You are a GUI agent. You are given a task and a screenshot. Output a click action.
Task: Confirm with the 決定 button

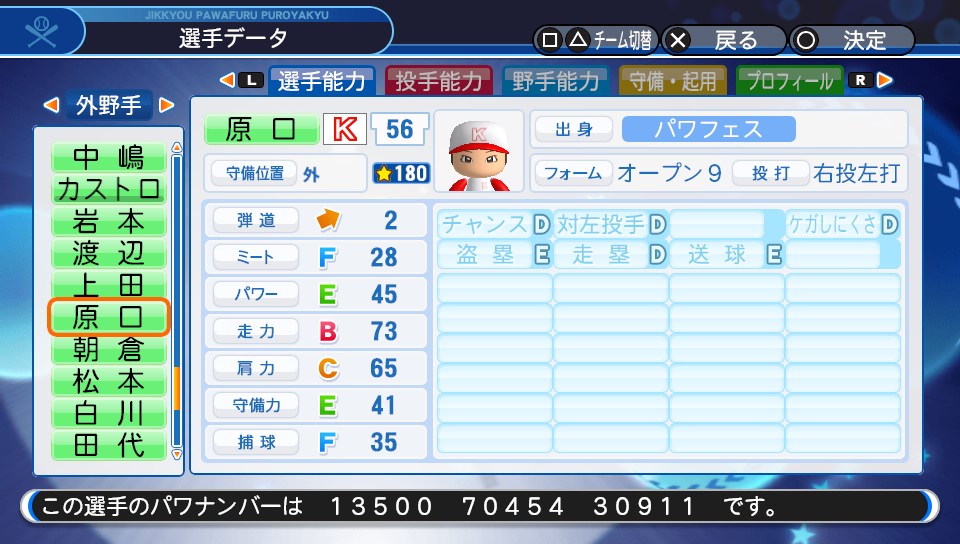pos(851,40)
